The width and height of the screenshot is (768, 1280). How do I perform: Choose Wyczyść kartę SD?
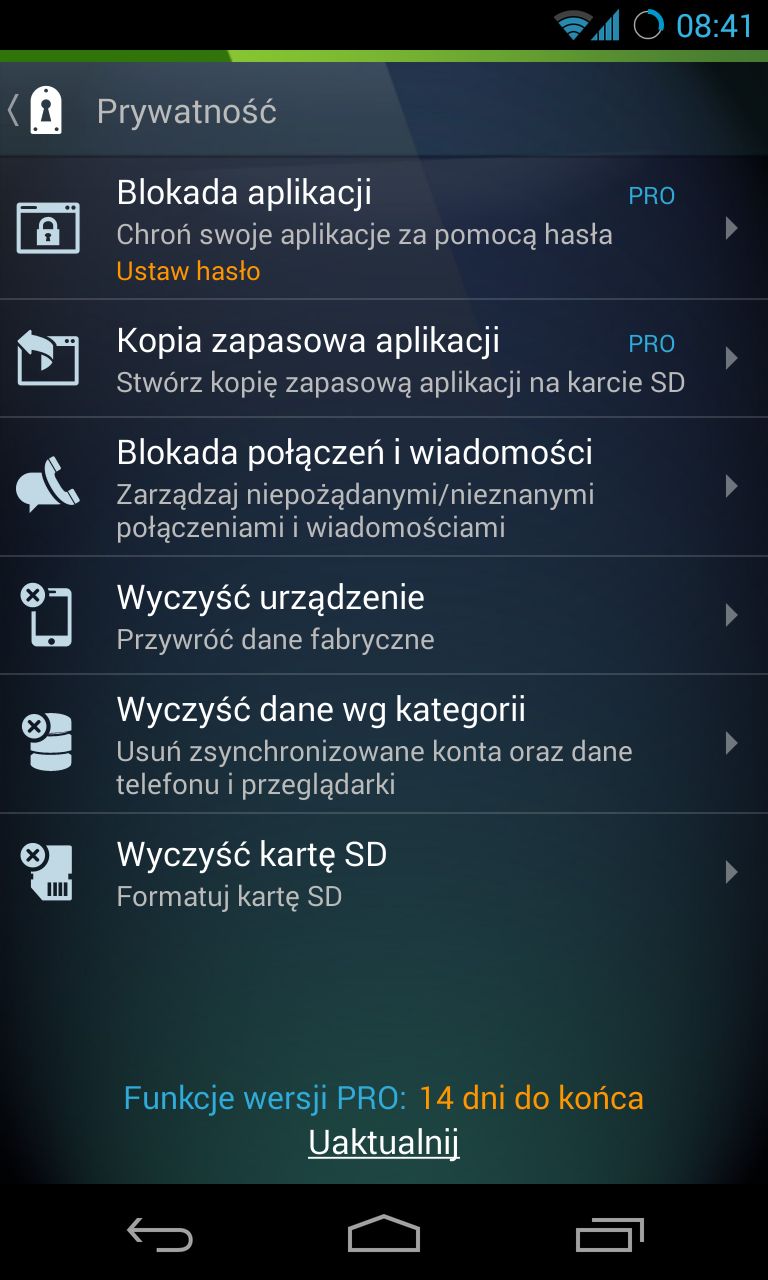coord(384,872)
